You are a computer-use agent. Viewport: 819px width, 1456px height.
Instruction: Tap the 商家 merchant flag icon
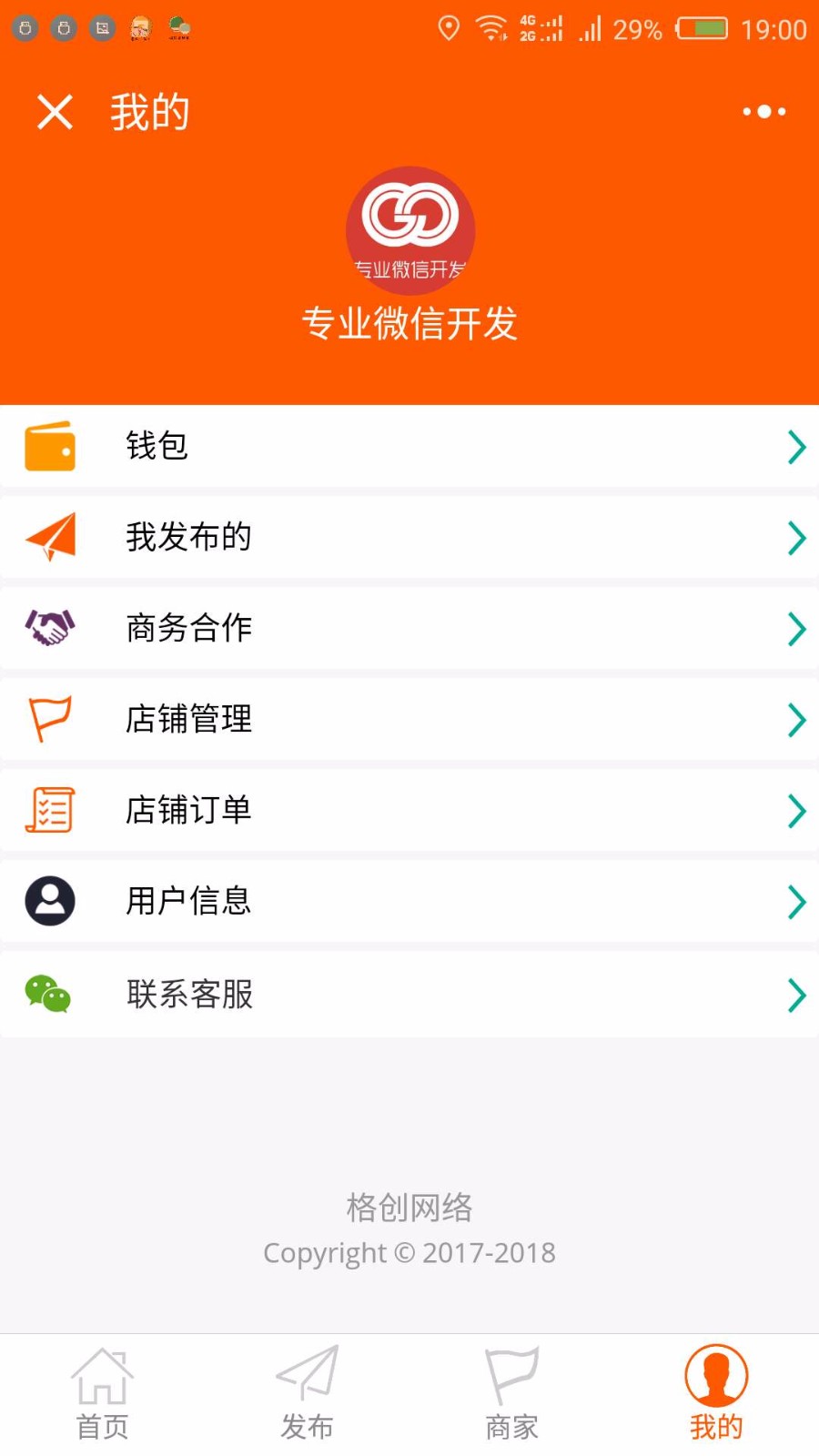click(511, 1374)
